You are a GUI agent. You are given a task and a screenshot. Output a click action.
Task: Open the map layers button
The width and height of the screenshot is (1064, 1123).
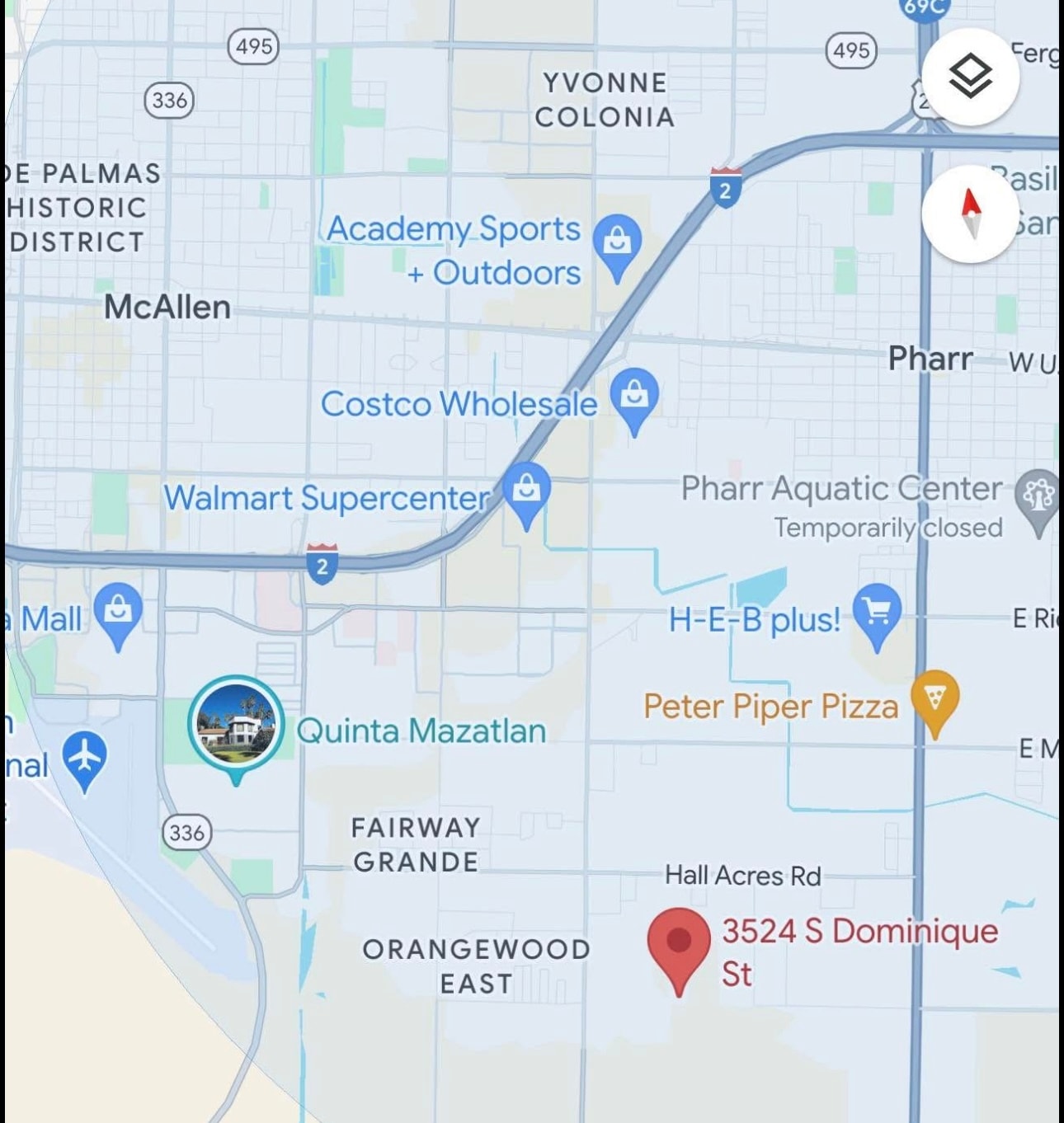click(970, 77)
